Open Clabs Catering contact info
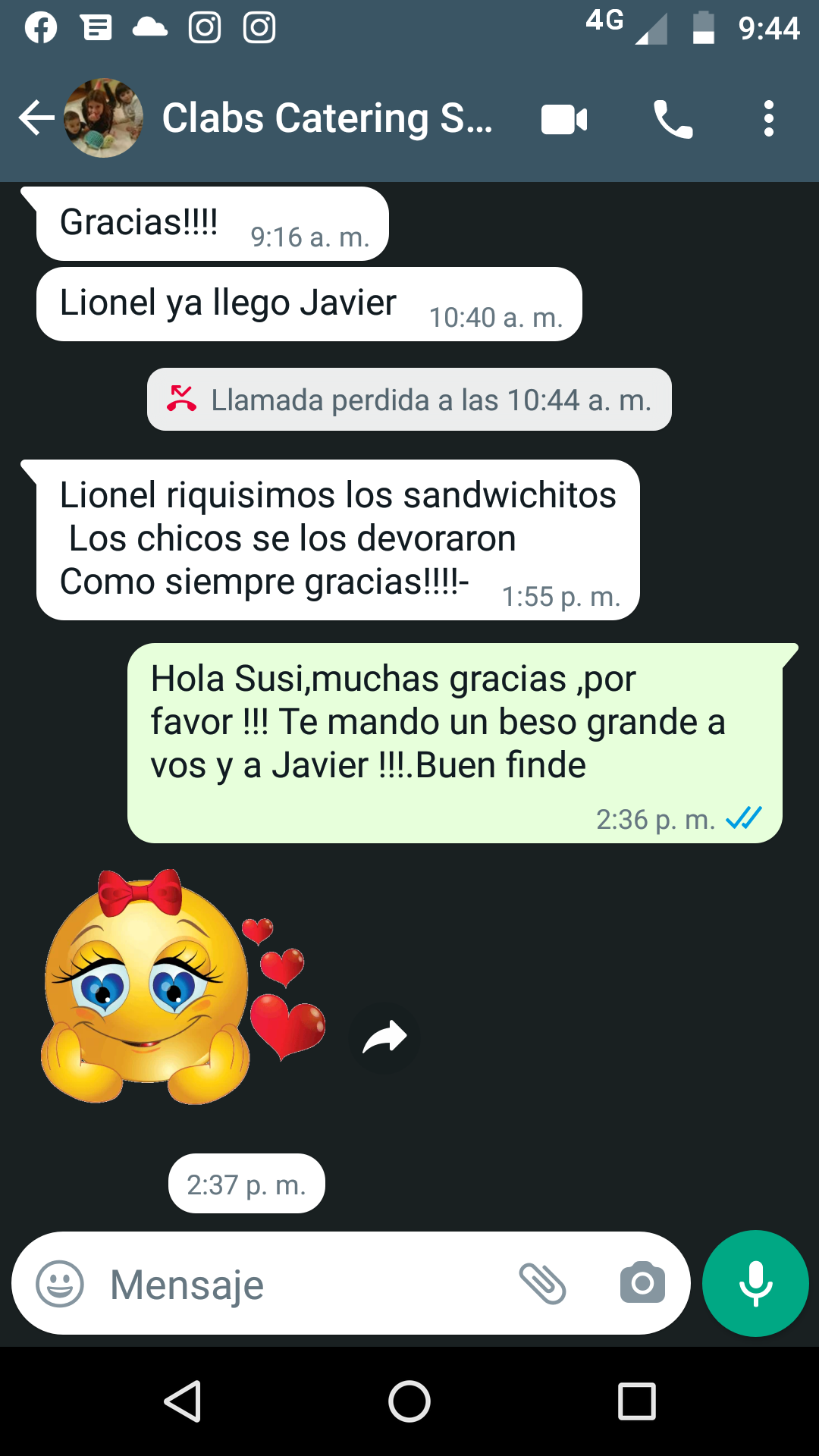 pyautogui.click(x=327, y=118)
